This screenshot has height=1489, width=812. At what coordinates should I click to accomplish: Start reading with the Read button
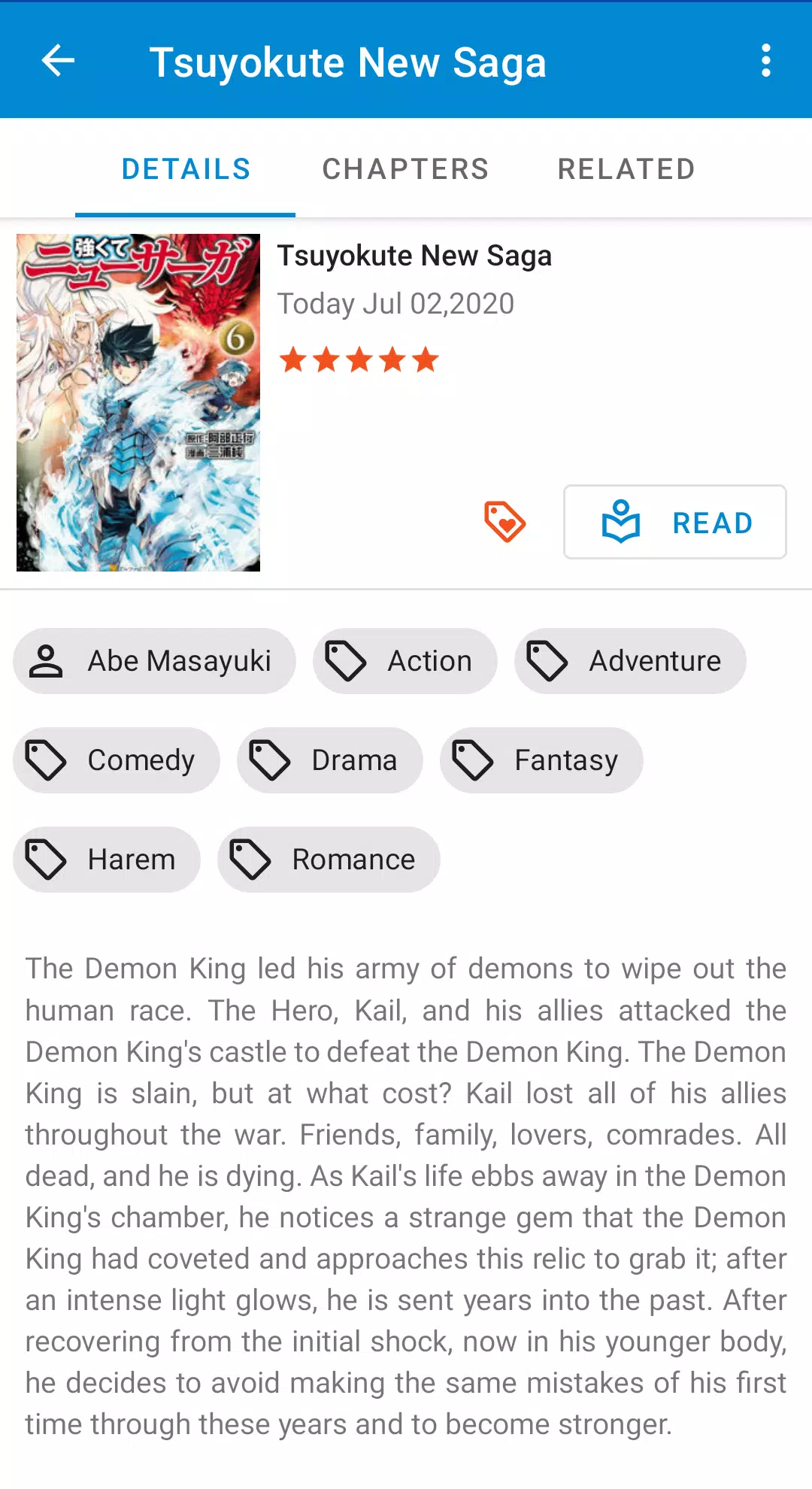[674, 522]
